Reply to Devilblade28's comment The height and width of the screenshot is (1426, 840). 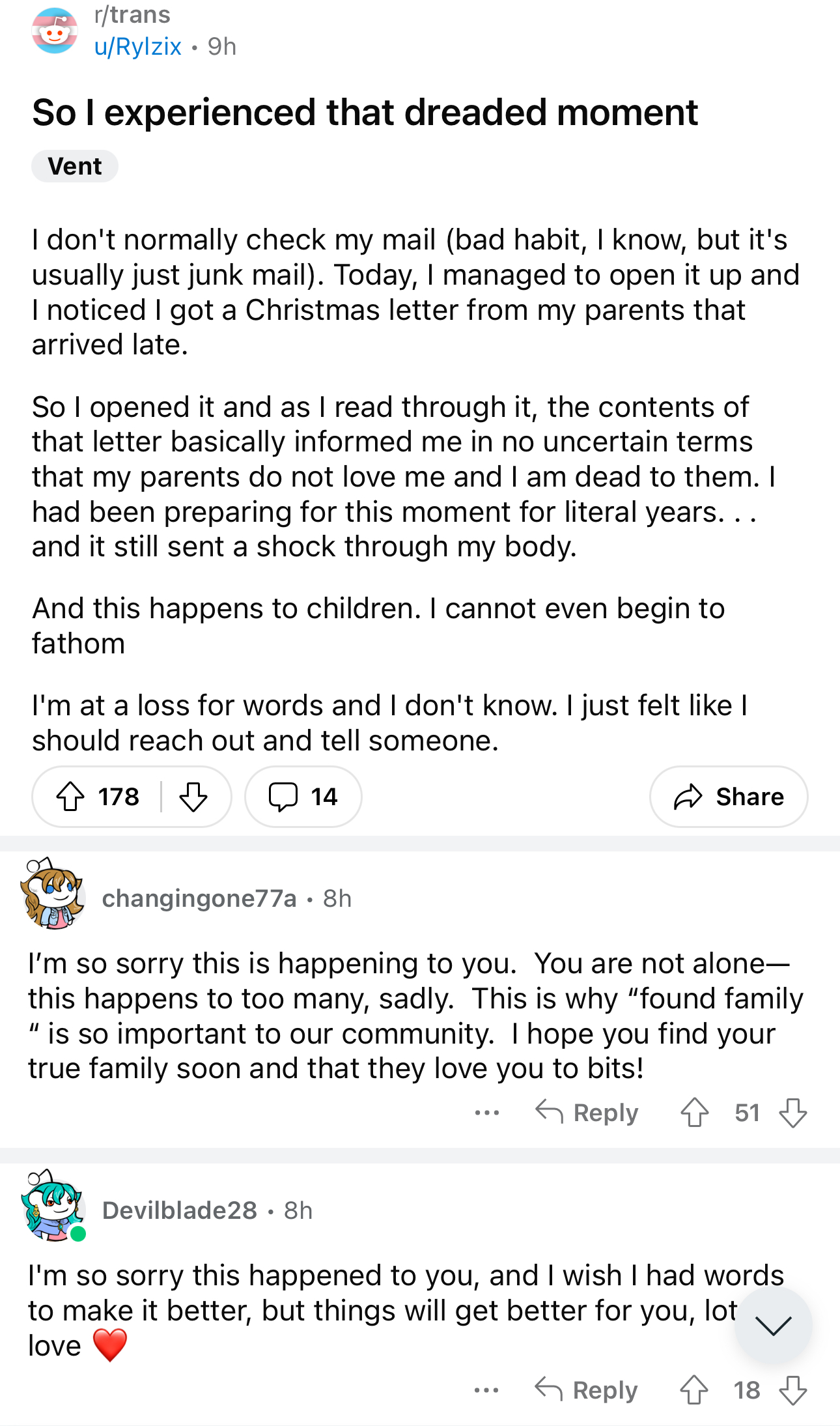pos(586,1390)
